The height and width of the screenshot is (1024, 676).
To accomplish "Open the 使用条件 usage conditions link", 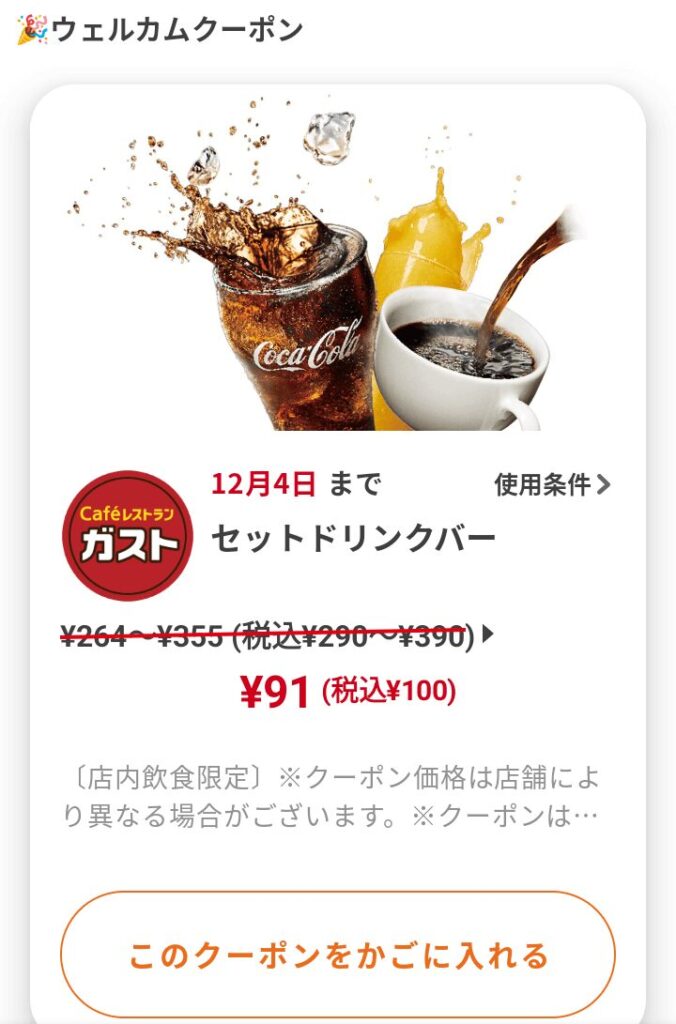I will coord(551,486).
